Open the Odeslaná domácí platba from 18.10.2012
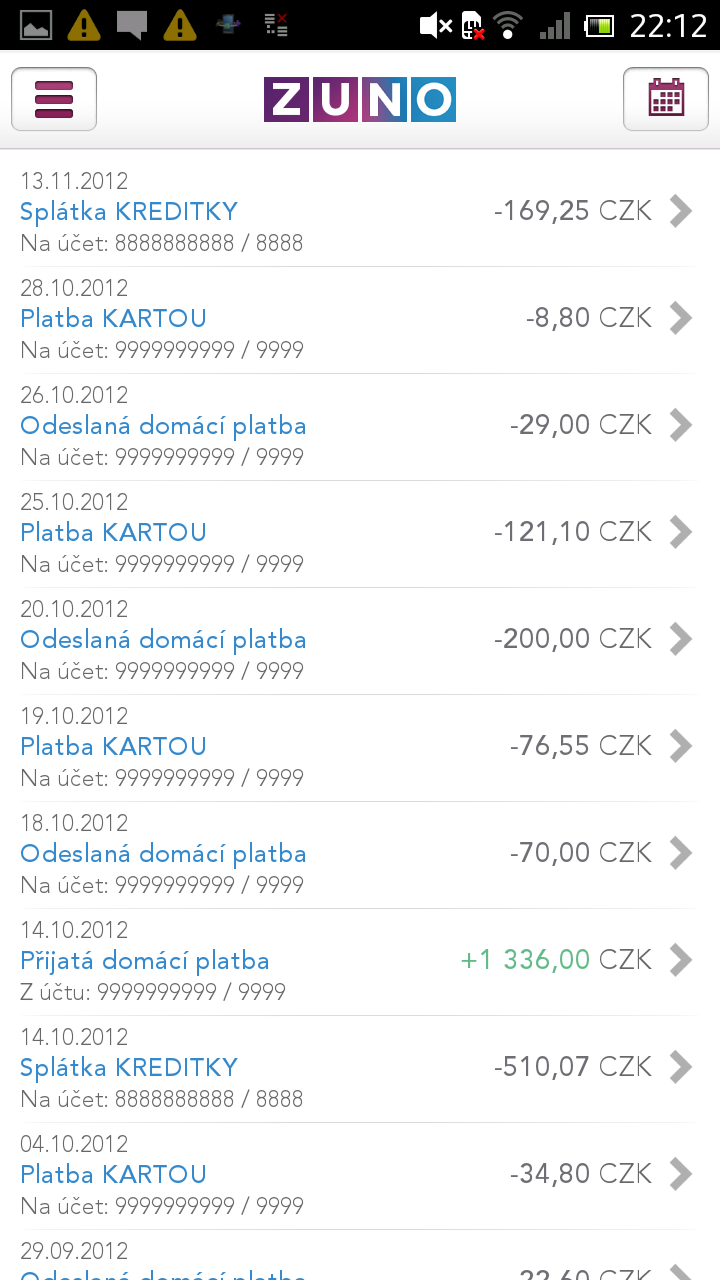This screenshot has width=720, height=1280. [360, 852]
